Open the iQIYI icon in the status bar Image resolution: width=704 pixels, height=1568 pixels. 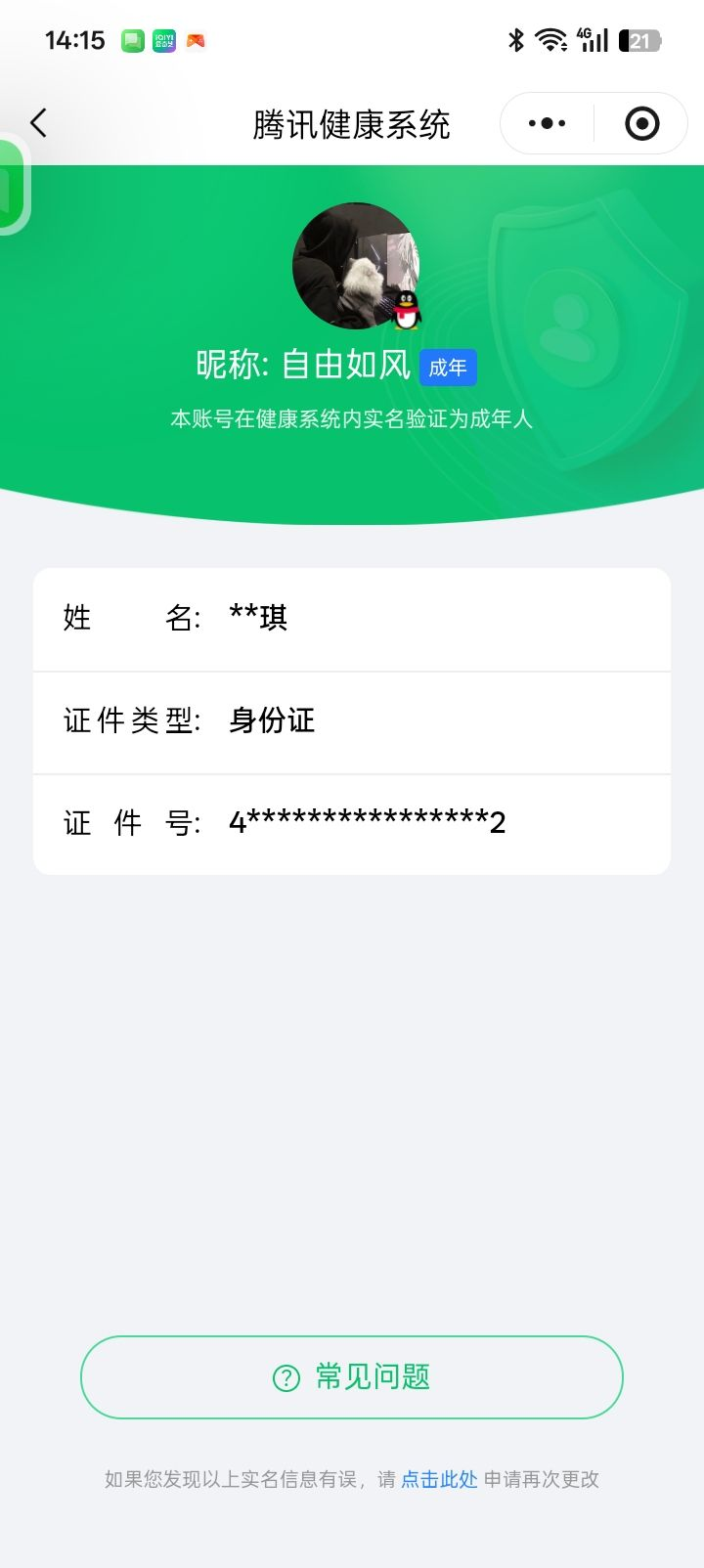pos(162,39)
